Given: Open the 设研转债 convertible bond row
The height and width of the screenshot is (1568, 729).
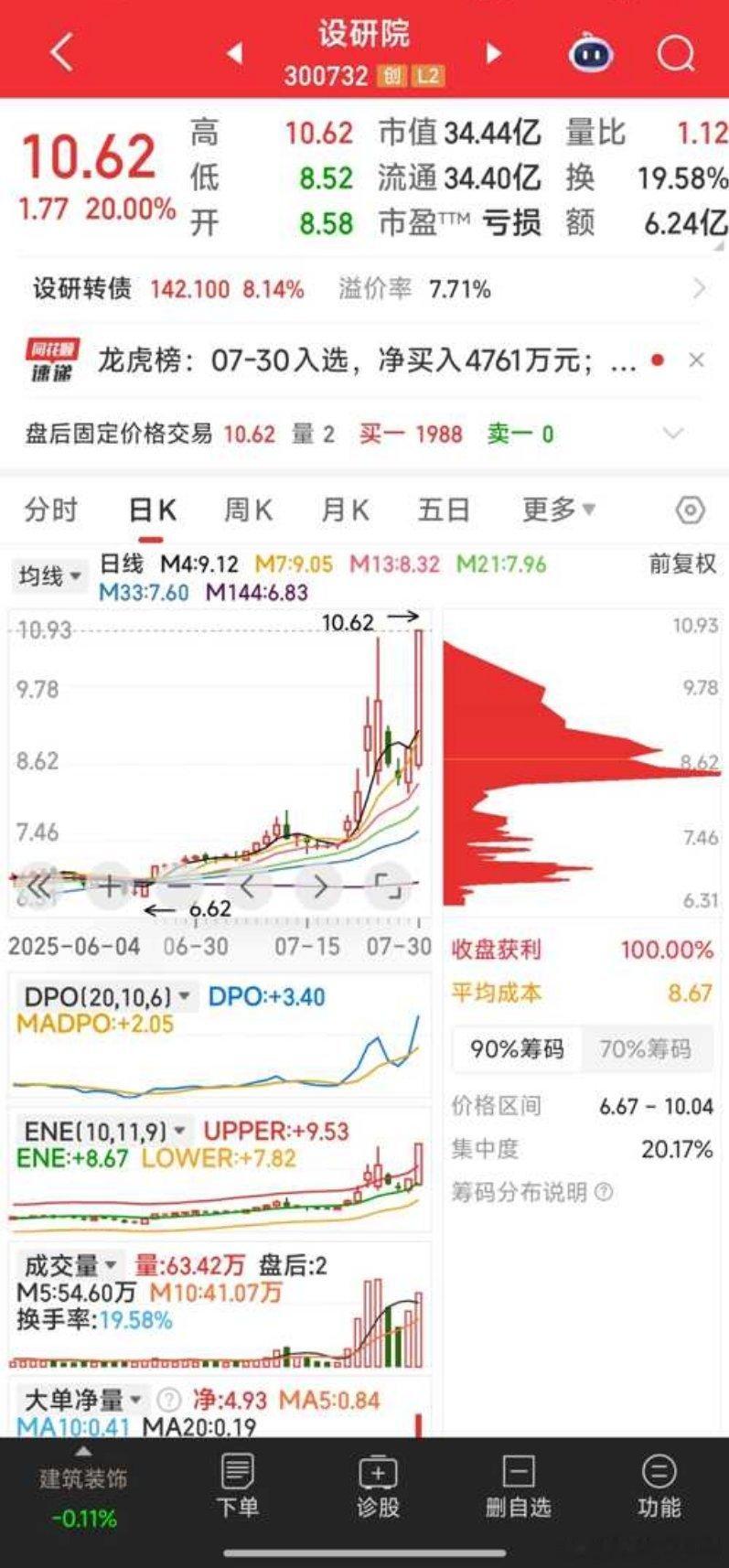Looking at the screenshot, I should [x=365, y=289].
